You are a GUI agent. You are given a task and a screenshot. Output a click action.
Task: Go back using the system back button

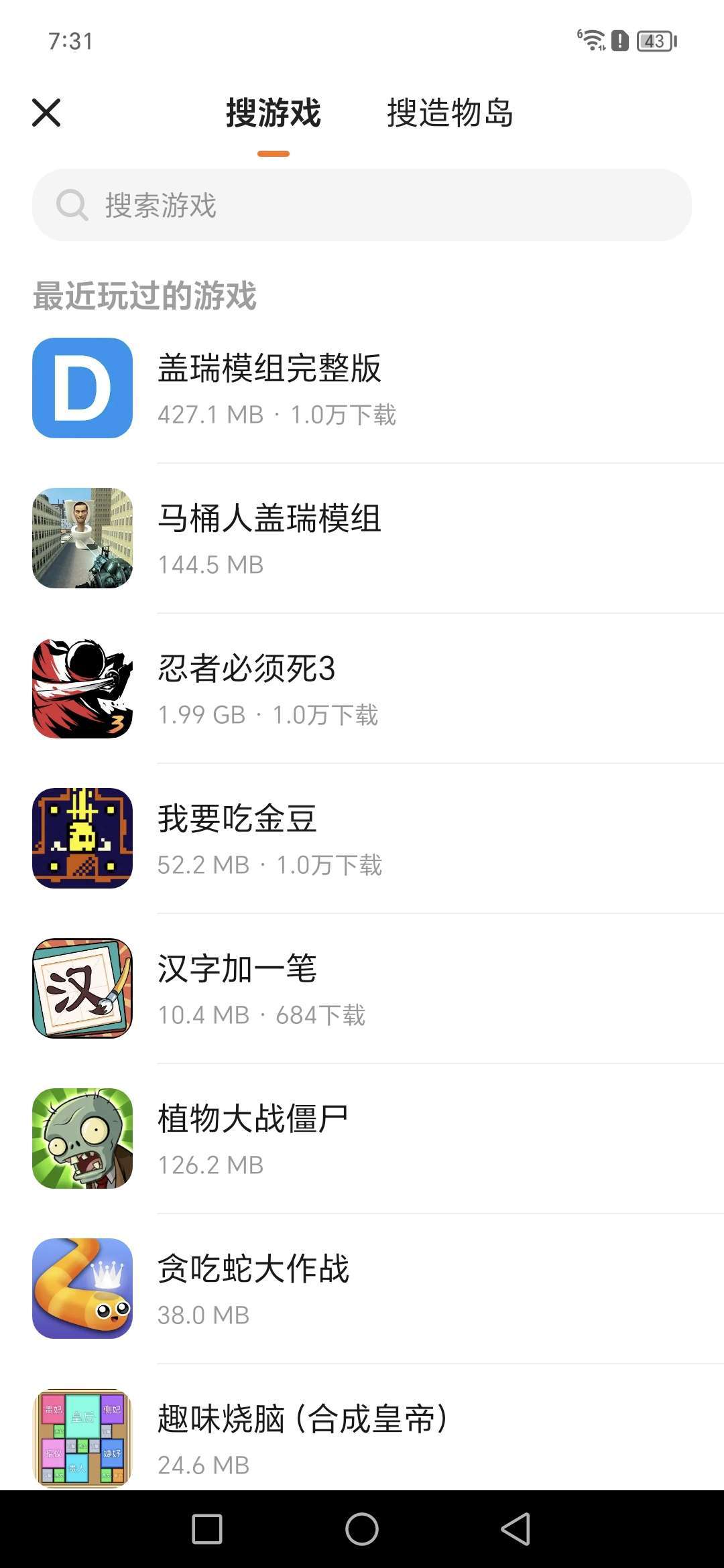pyautogui.click(x=516, y=1529)
